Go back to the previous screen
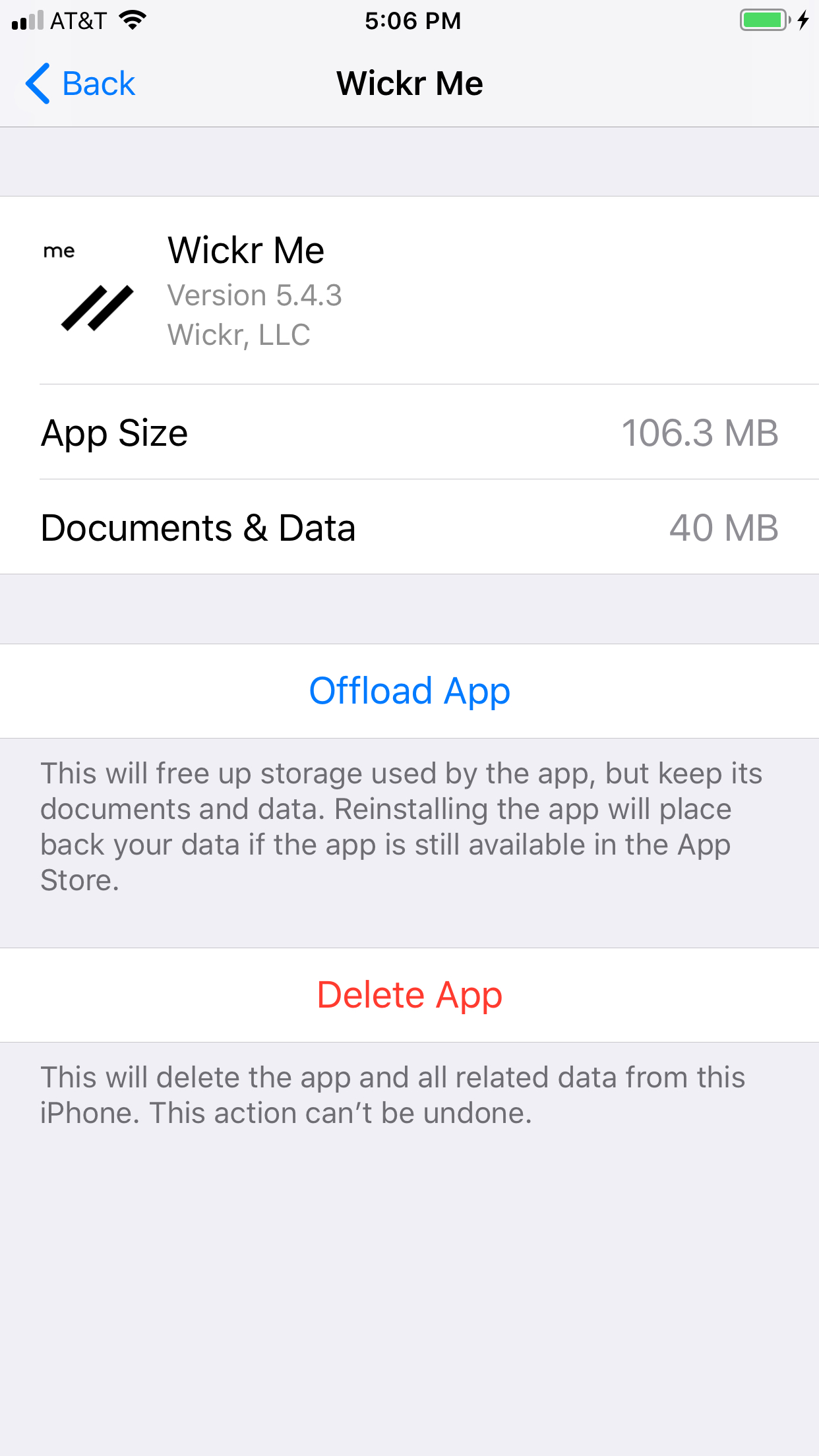819x1456 pixels. pos(80,84)
